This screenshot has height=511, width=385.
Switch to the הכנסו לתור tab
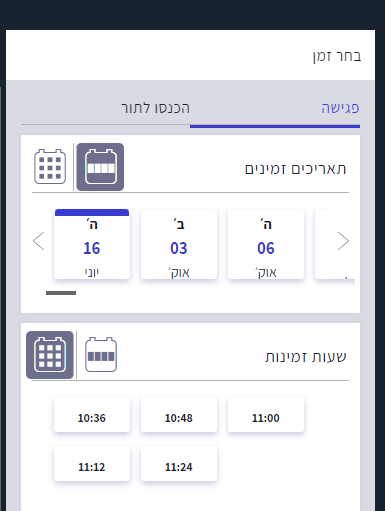pos(155,108)
